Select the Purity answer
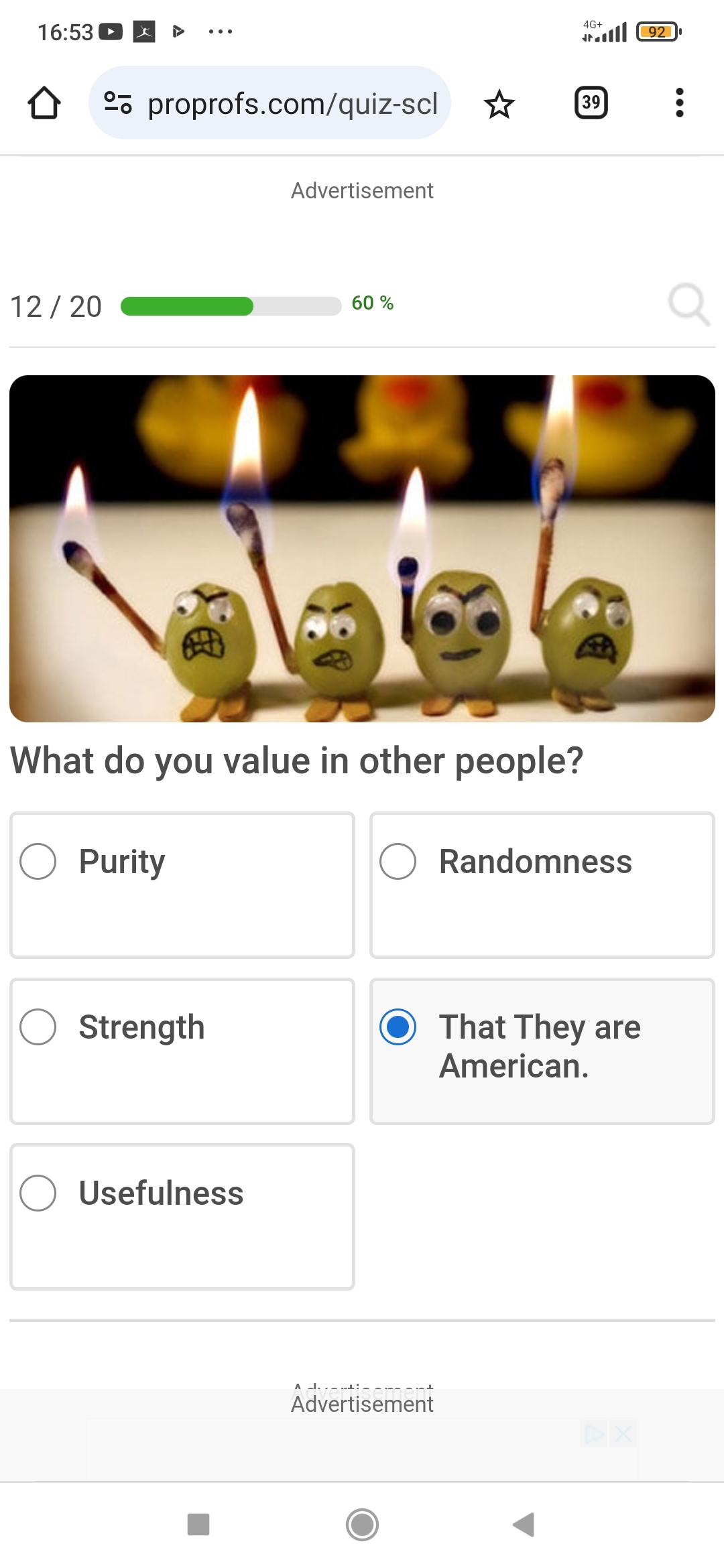The height and width of the screenshot is (1568, 724). [182, 885]
